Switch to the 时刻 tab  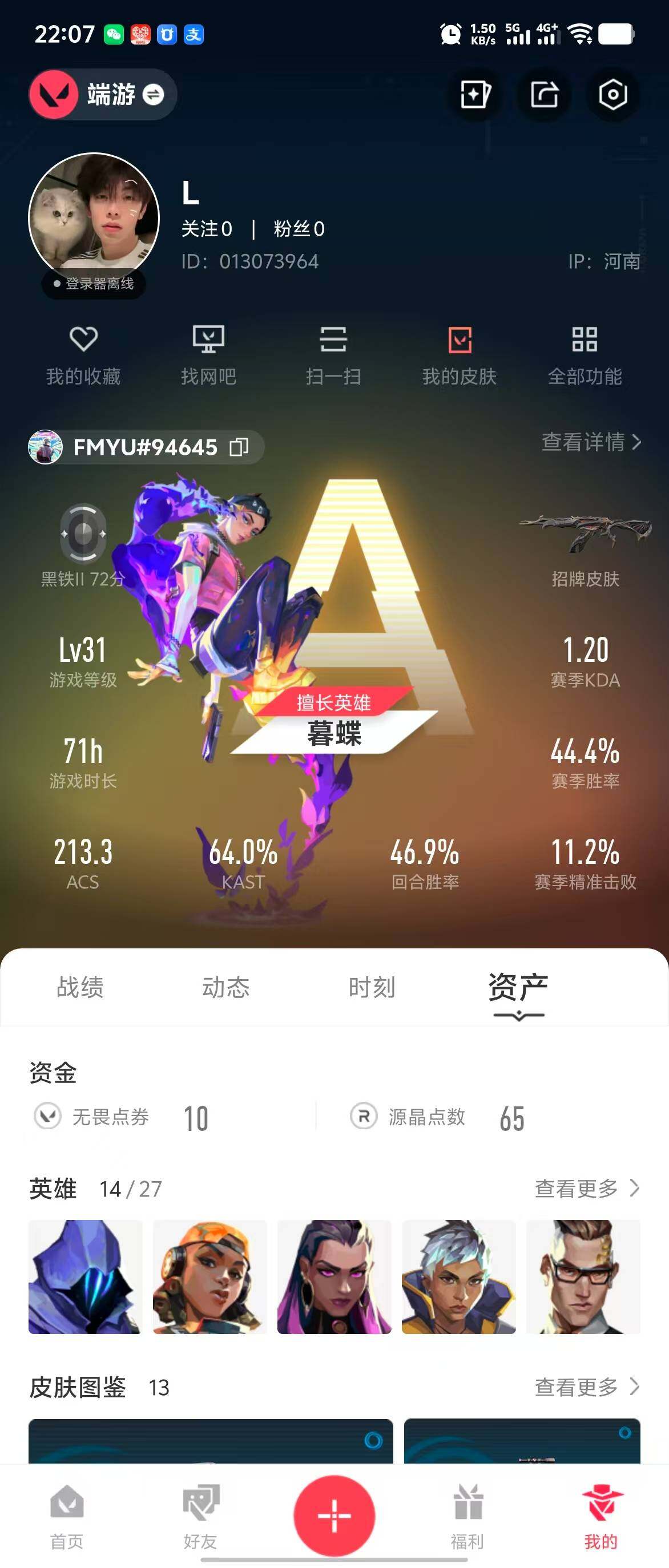click(372, 987)
